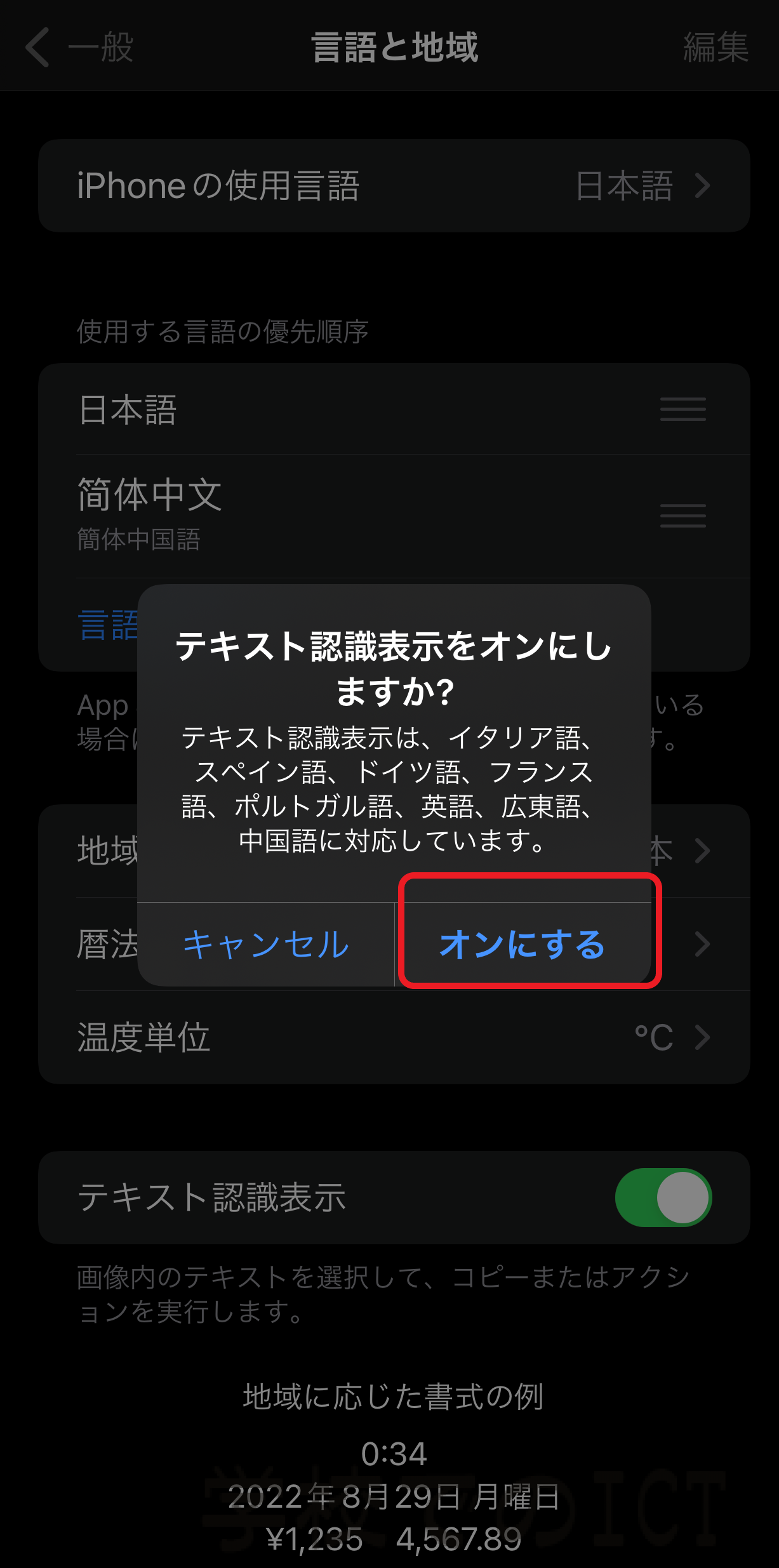Select 简体中文 language row
This screenshot has height=1568, width=779.
[394, 516]
